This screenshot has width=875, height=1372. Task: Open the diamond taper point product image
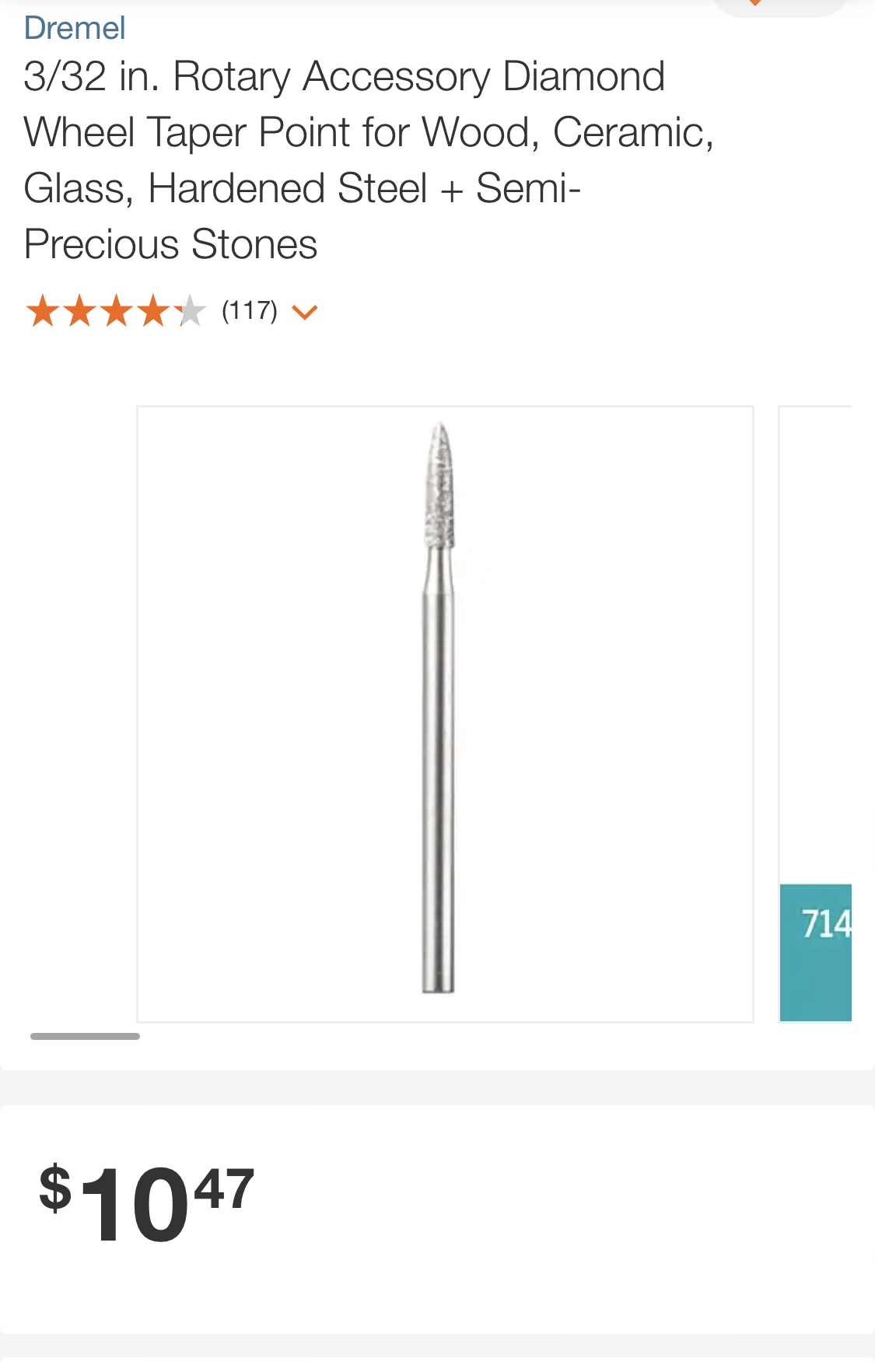(445, 713)
